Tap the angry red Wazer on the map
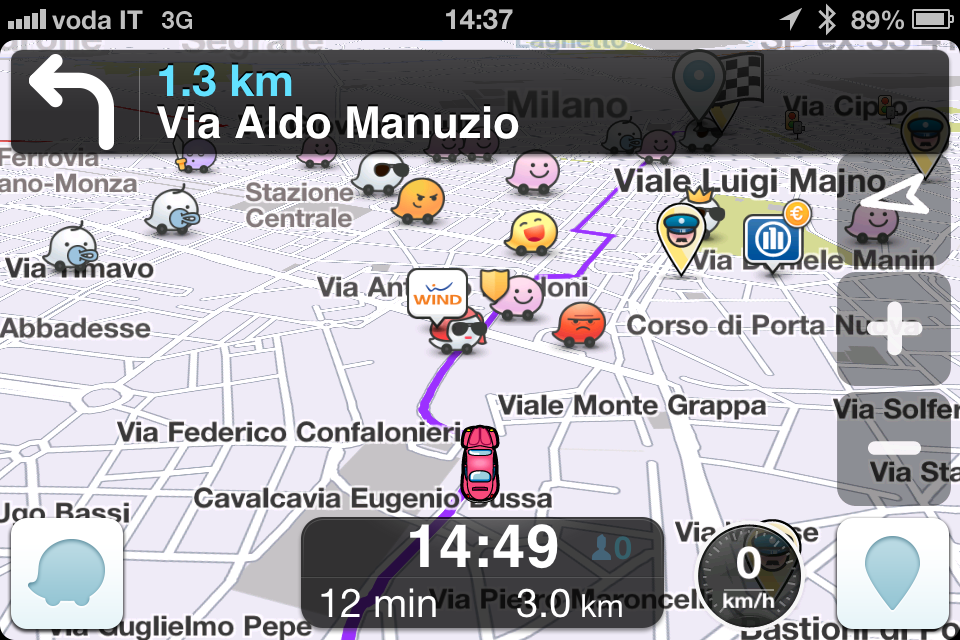 coord(581,324)
